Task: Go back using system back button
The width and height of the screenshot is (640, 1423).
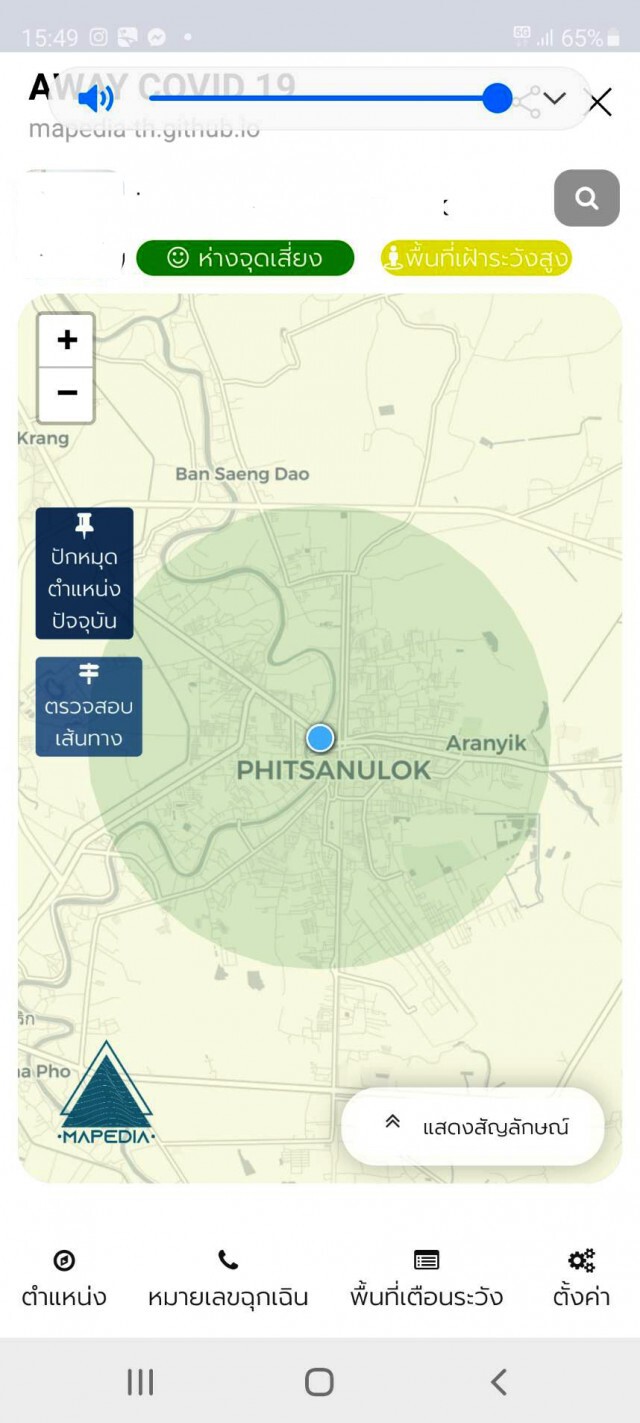Action: point(499,1382)
